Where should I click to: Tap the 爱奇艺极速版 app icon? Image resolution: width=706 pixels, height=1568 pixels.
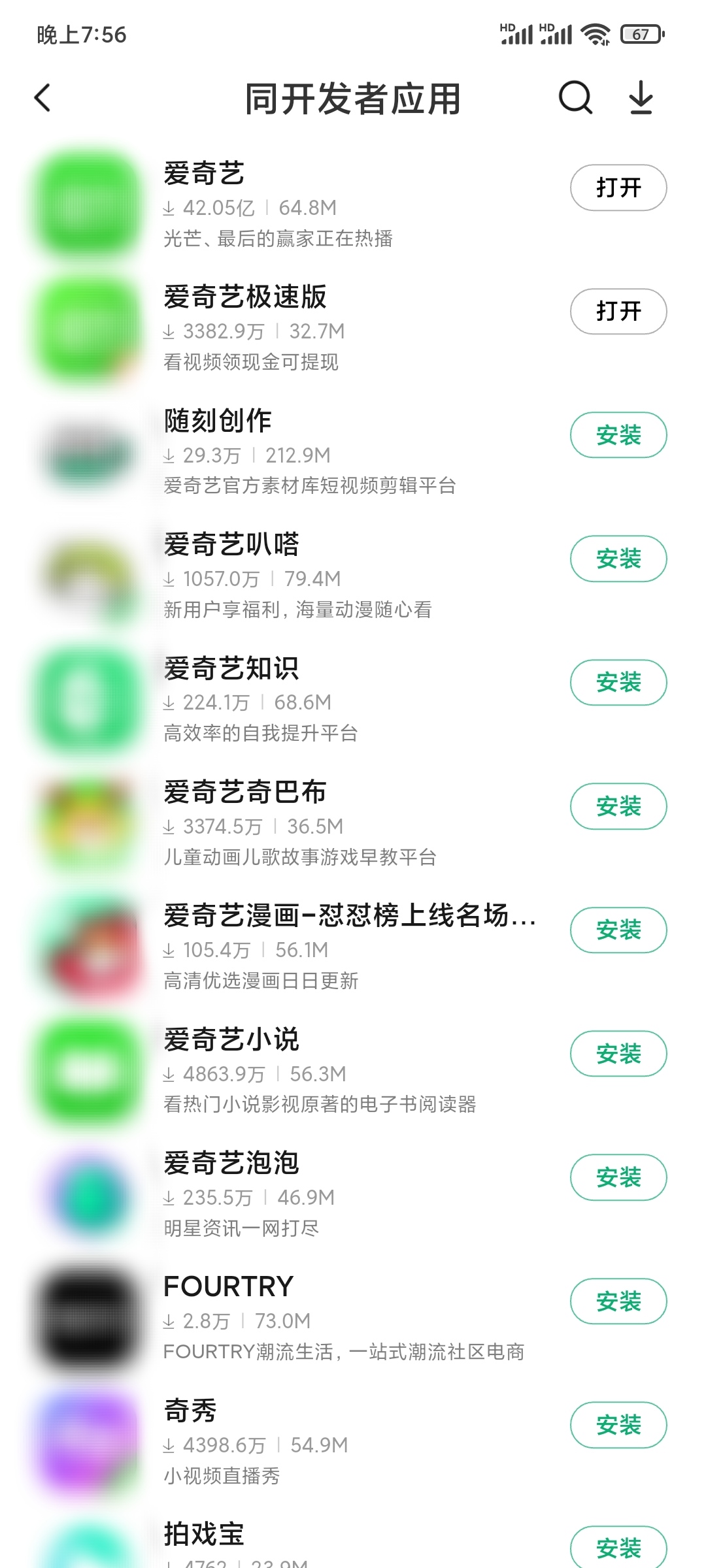click(87, 327)
